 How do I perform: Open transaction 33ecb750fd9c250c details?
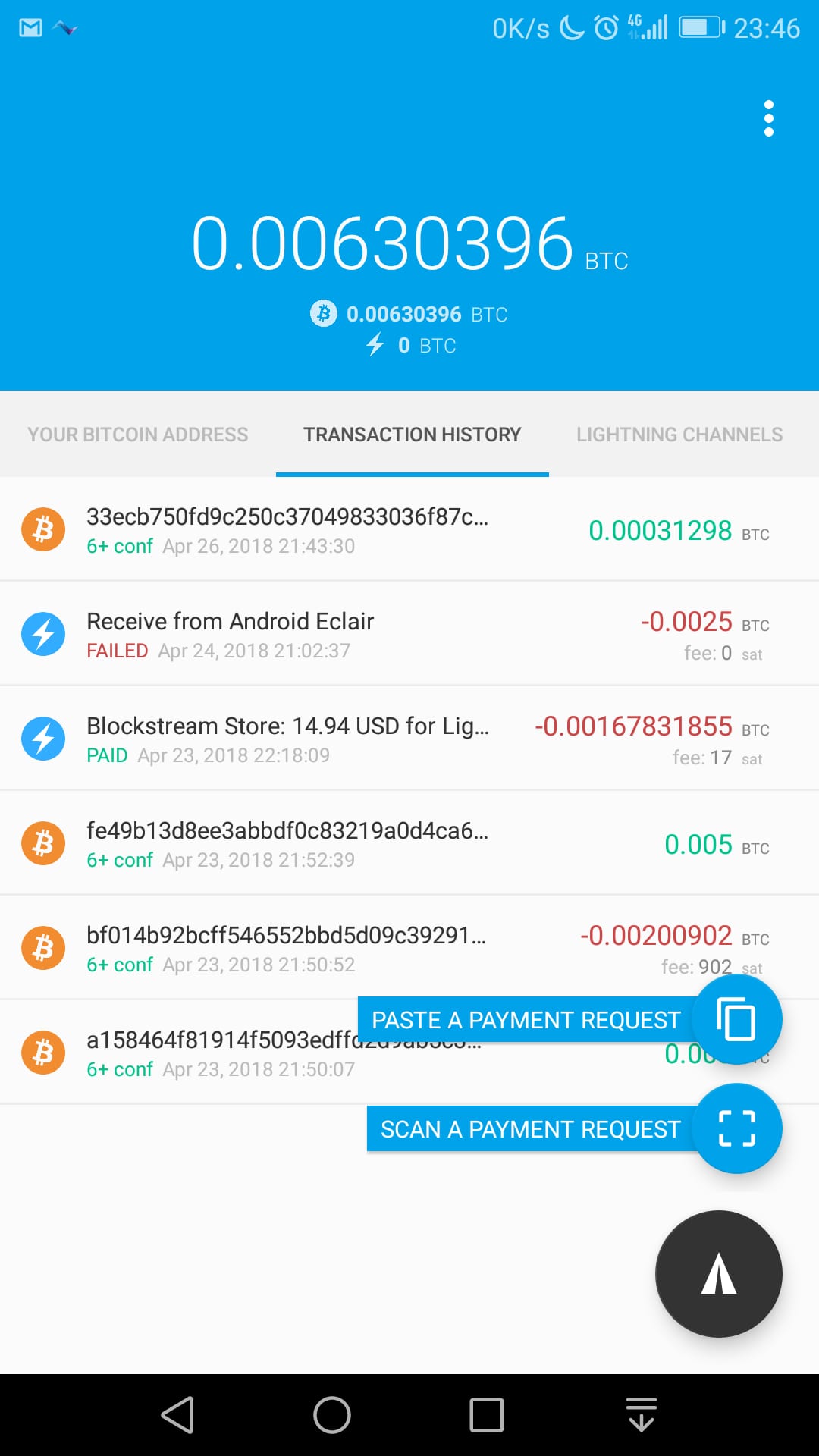click(x=409, y=529)
